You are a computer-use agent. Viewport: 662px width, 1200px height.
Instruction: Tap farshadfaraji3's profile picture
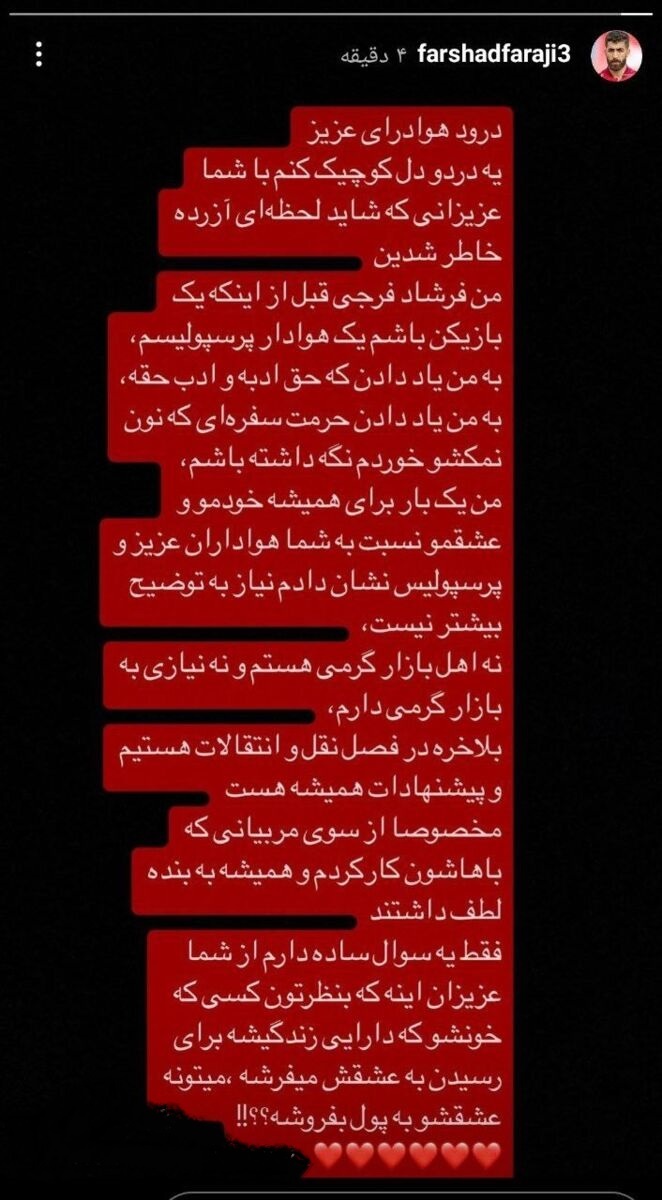pyautogui.click(x=616, y=56)
